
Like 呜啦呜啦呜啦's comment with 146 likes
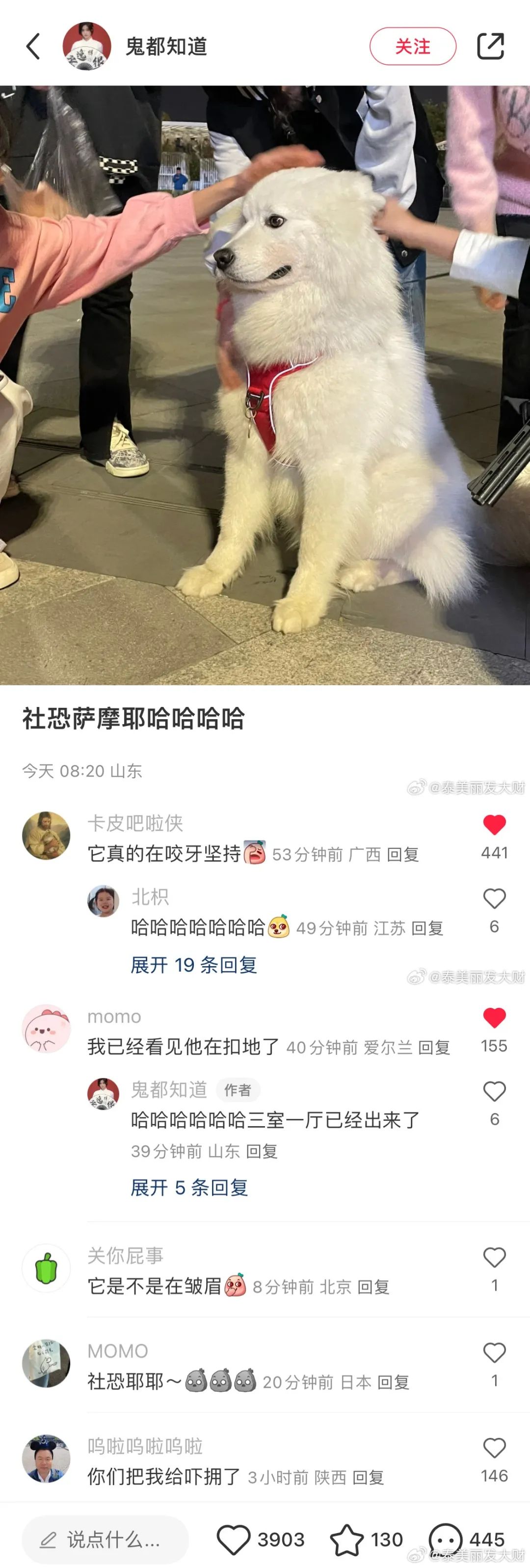click(x=494, y=1448)
